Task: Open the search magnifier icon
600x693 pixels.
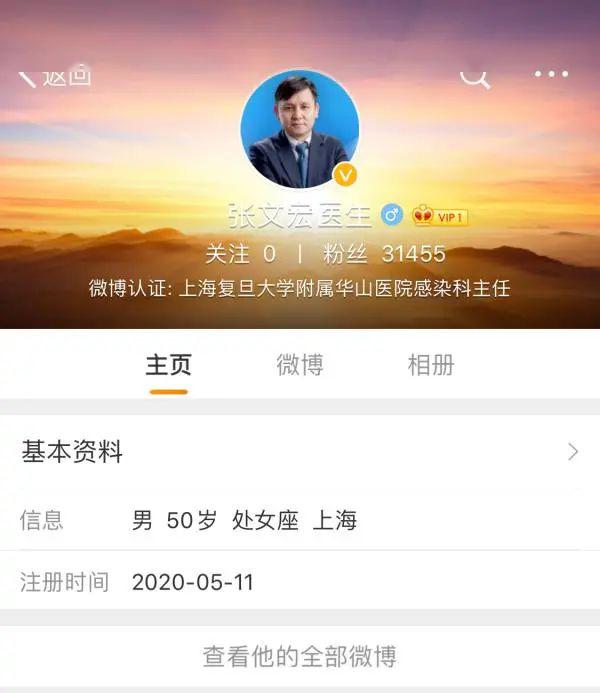Action: pyautogui.click(x=475, y=76)
